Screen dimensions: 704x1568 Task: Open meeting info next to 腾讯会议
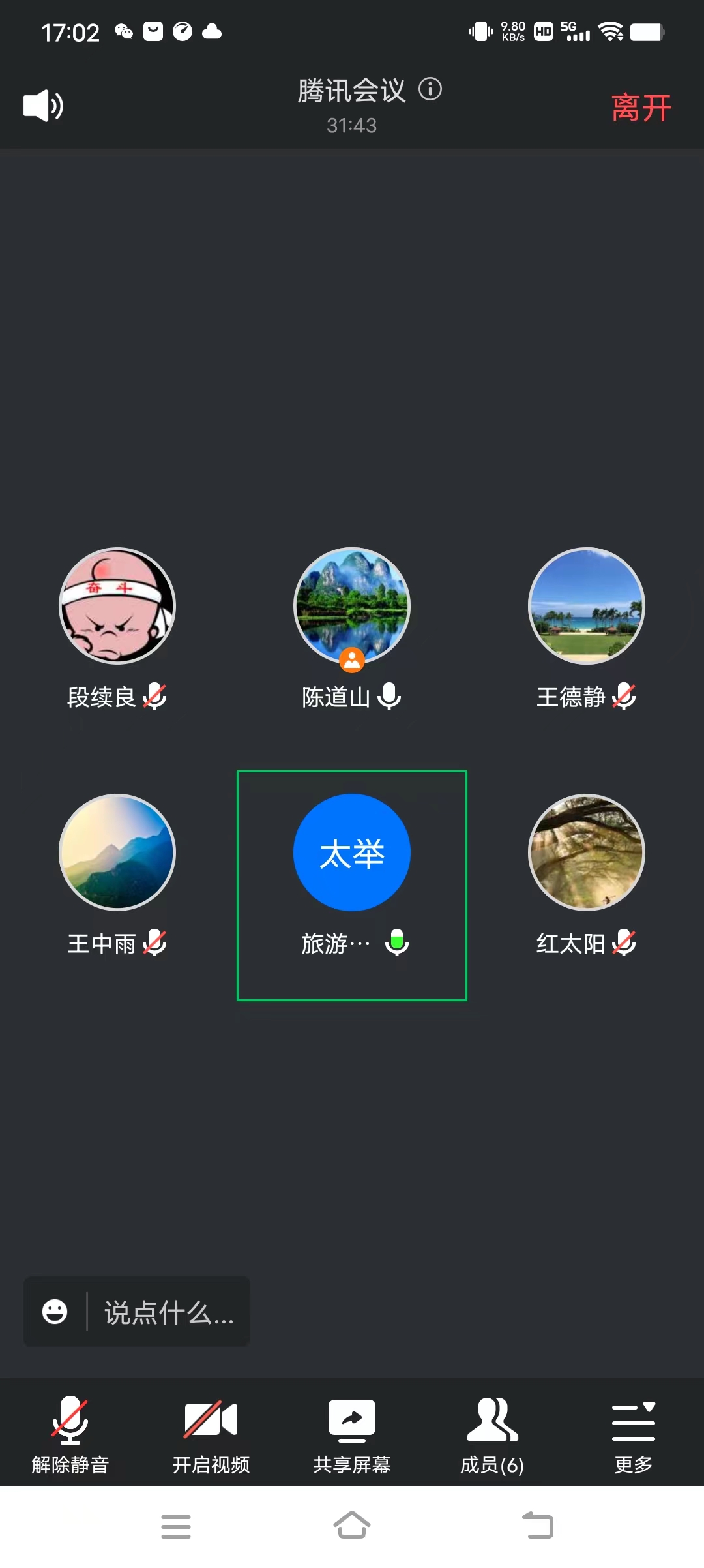click(x=430, y=89)
